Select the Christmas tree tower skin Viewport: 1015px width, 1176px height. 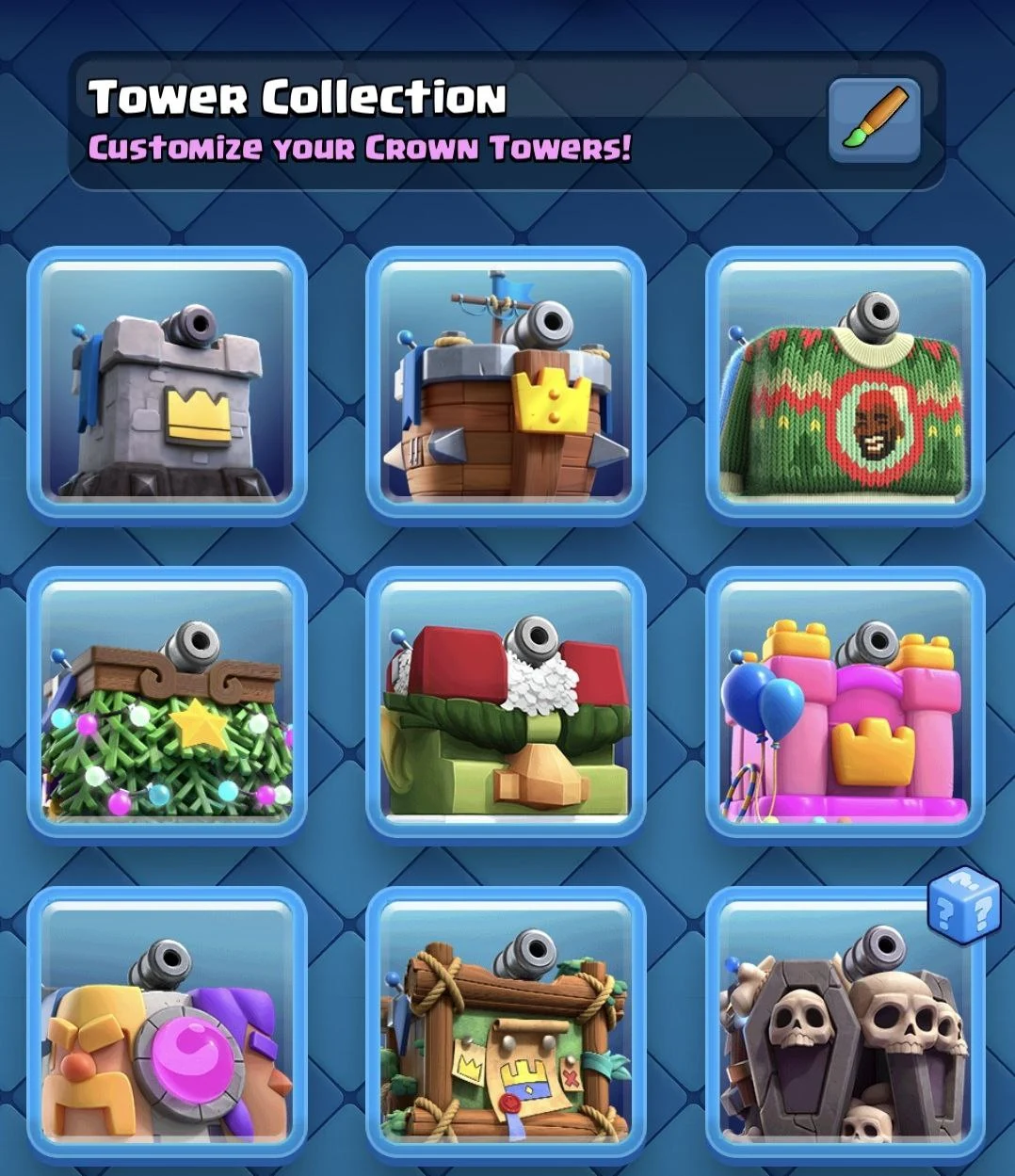click(x=168, y=702)
